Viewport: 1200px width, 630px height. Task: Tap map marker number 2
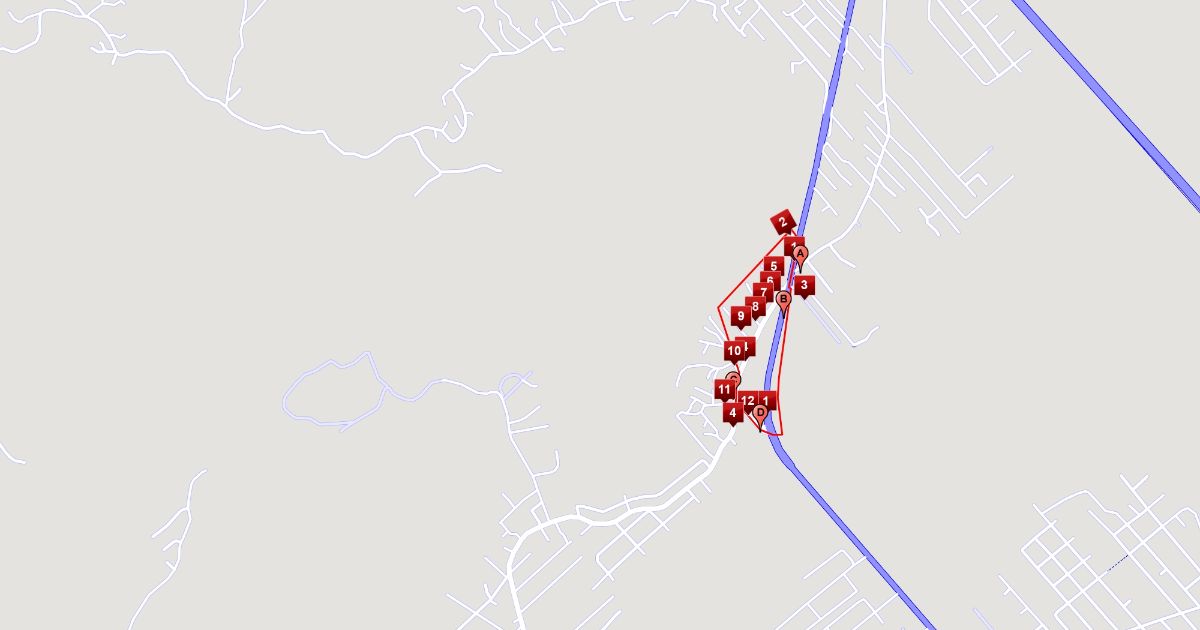click(782, 222)
